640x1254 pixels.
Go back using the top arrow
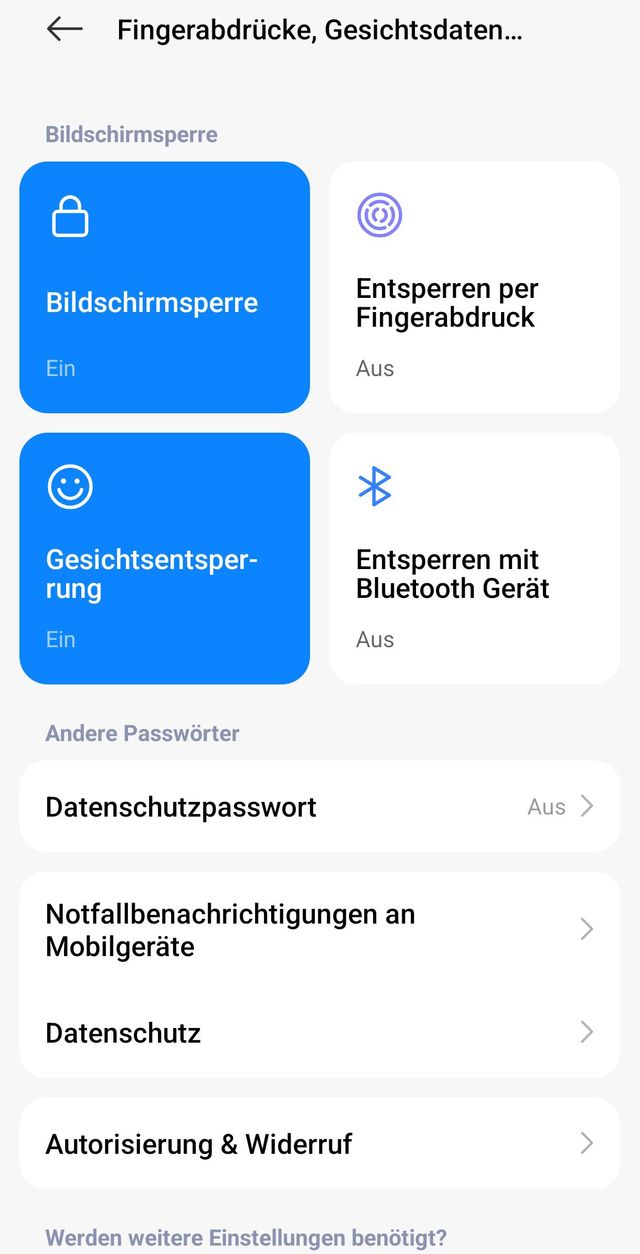pos(65,30)
